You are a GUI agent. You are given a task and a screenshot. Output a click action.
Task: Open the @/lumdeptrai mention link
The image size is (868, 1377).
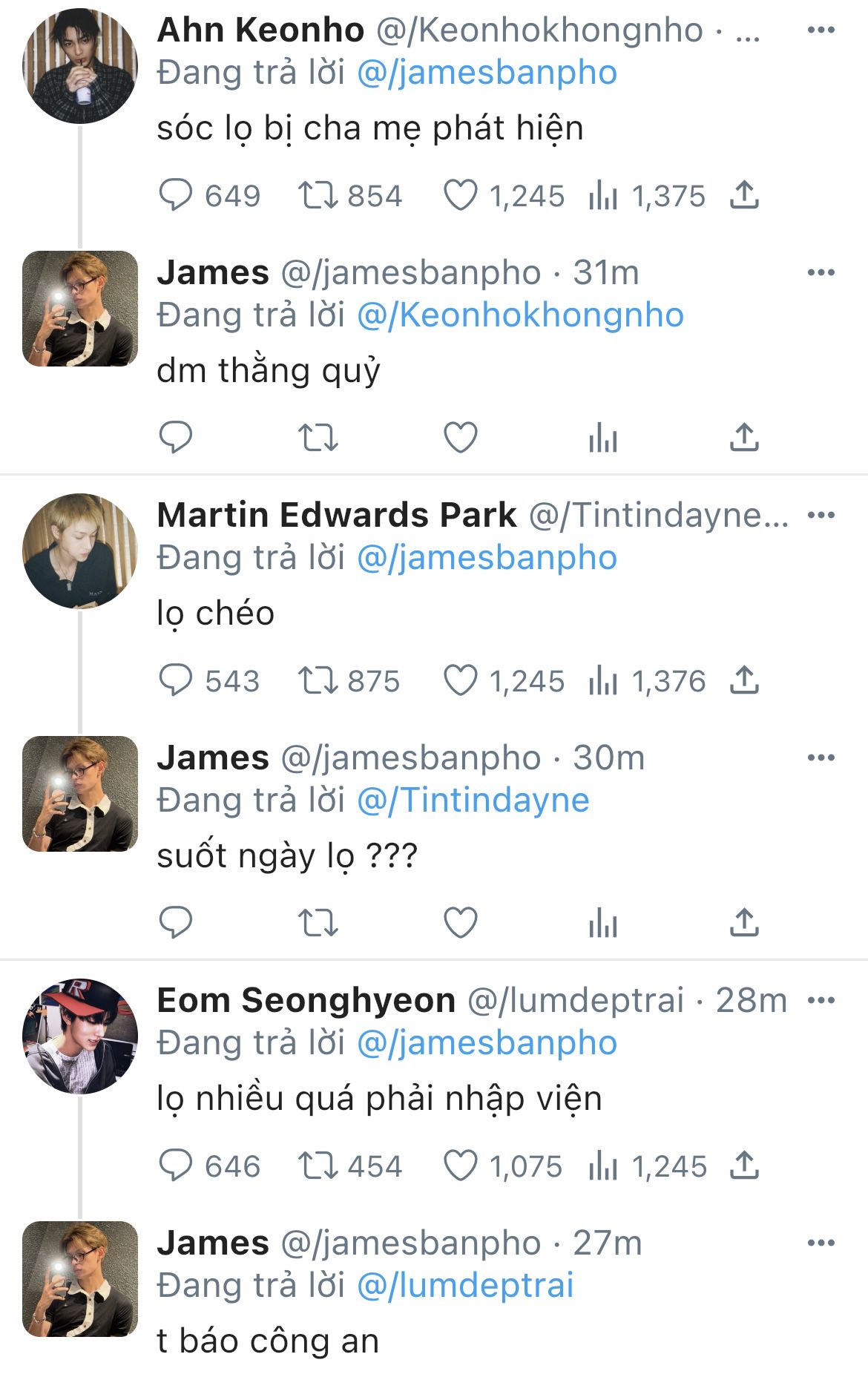tap(465, 1286)
